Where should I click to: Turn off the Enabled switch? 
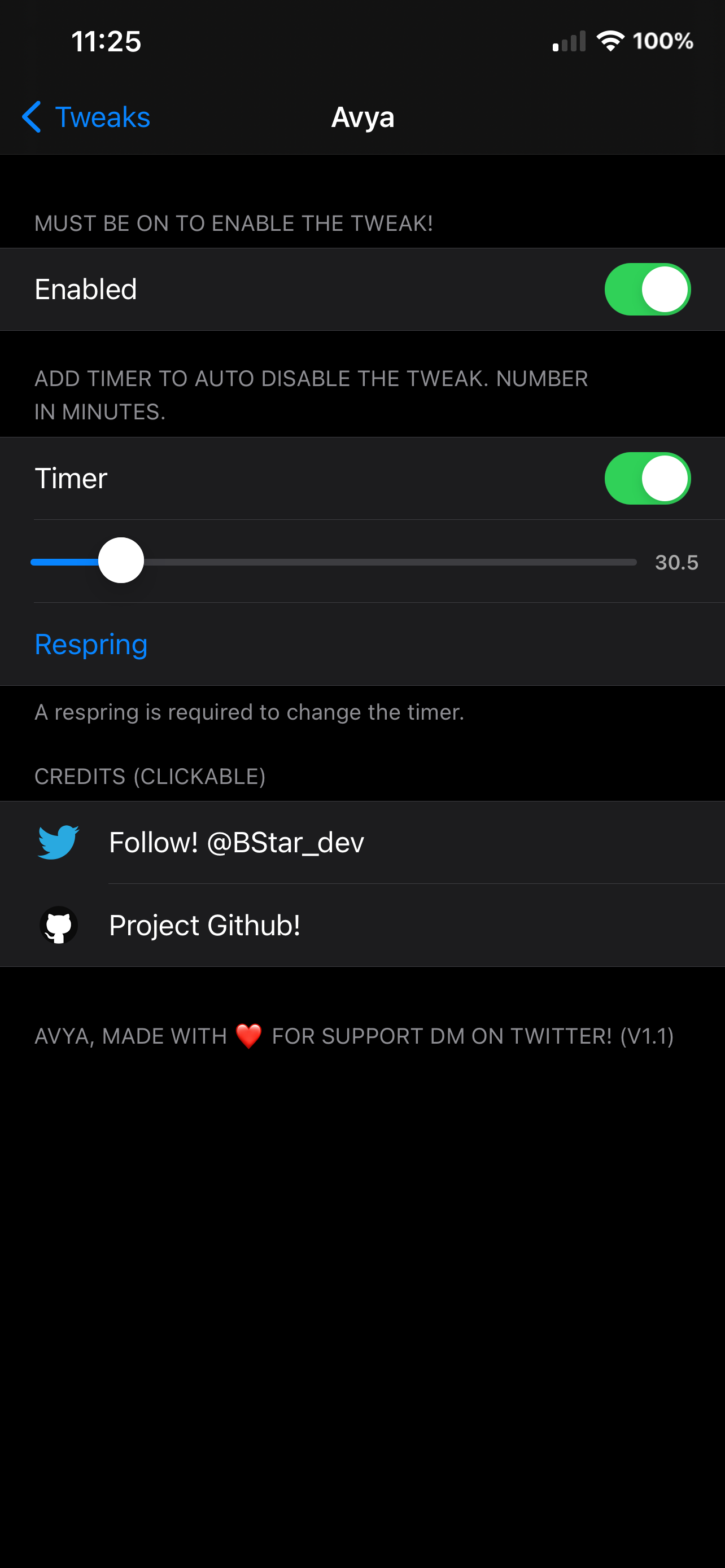click(x=647, y=289)
